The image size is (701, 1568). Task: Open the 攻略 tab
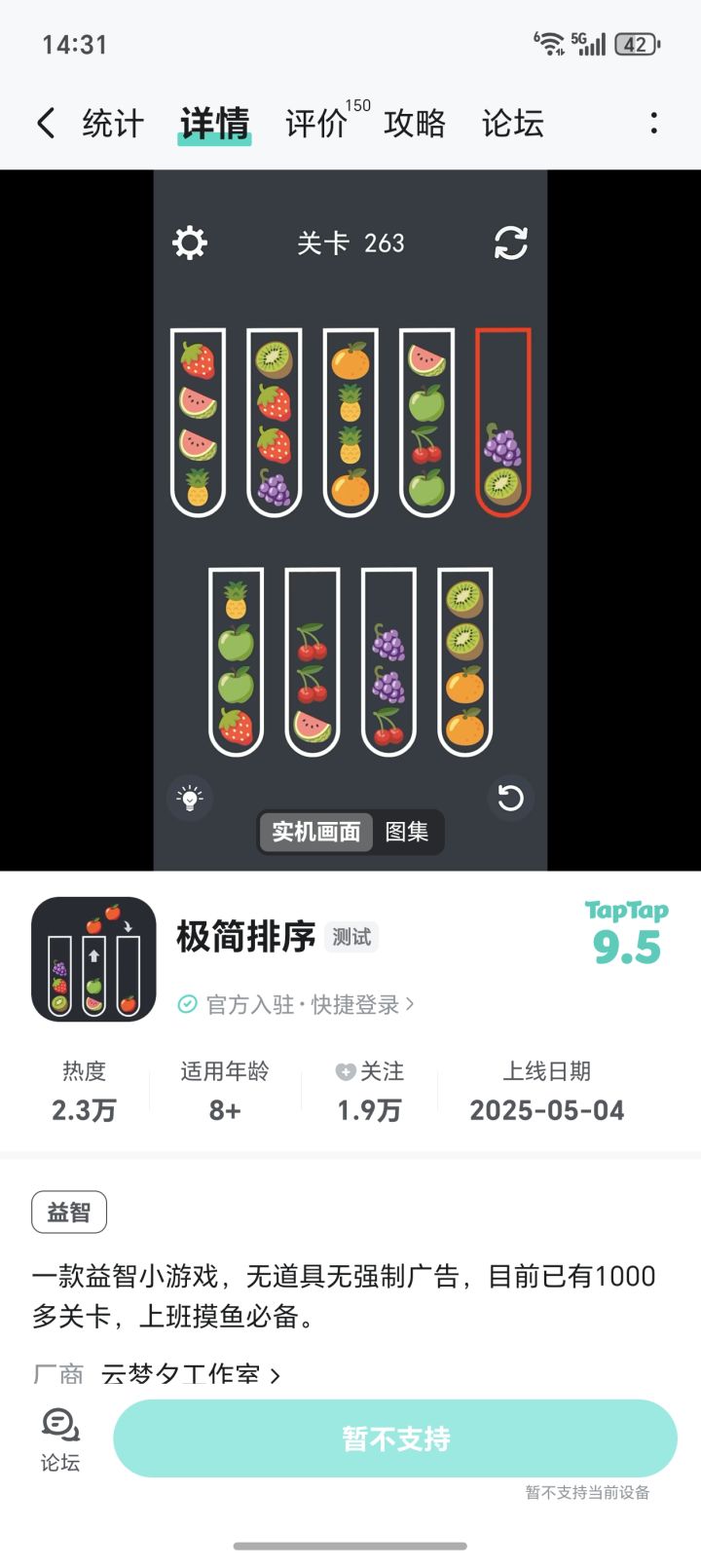415,124
